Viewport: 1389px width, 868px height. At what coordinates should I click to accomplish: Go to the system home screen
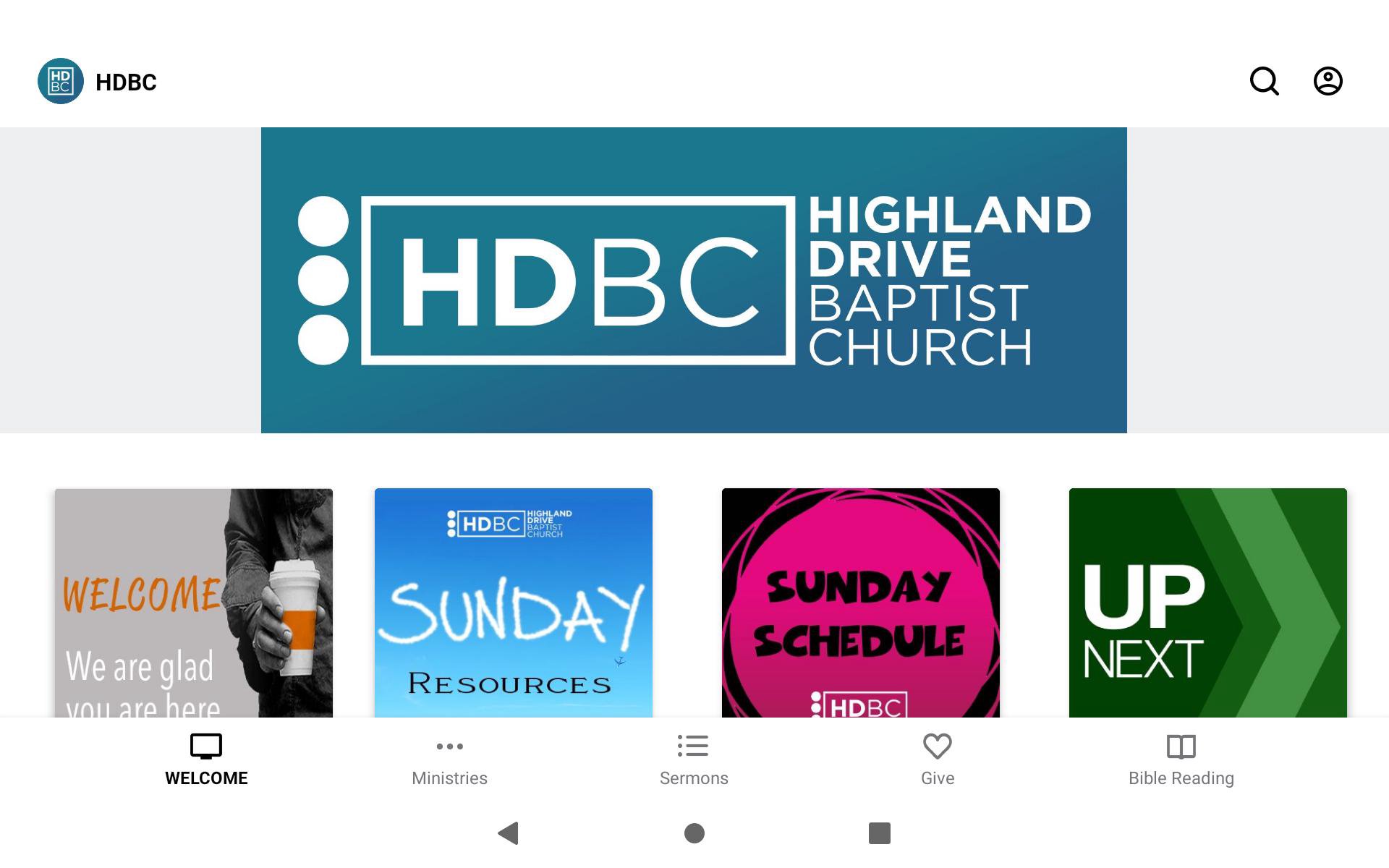tap(694, 833)
